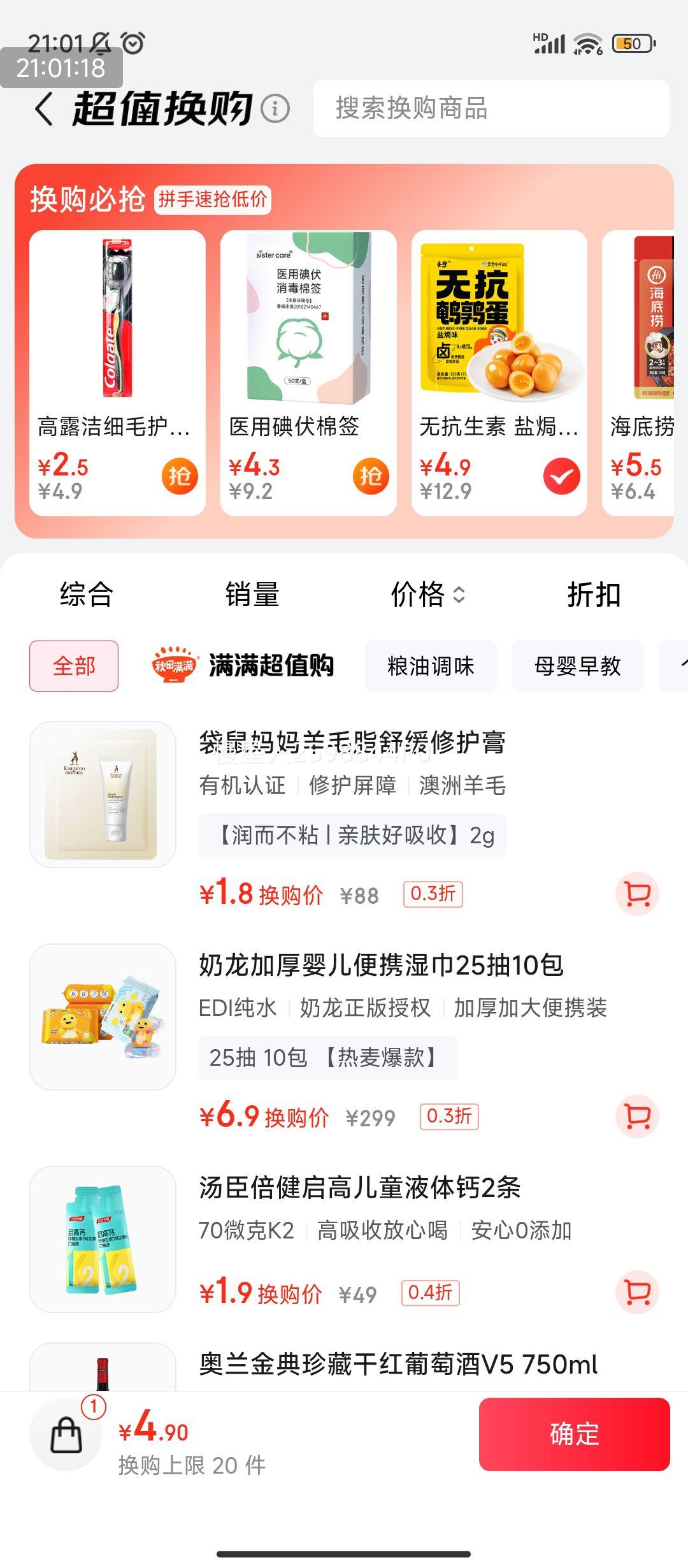Open the shopping bag showing 1 item
Image resolution: width=688 pixels, height=1568 pixels.
point(68,1437)
